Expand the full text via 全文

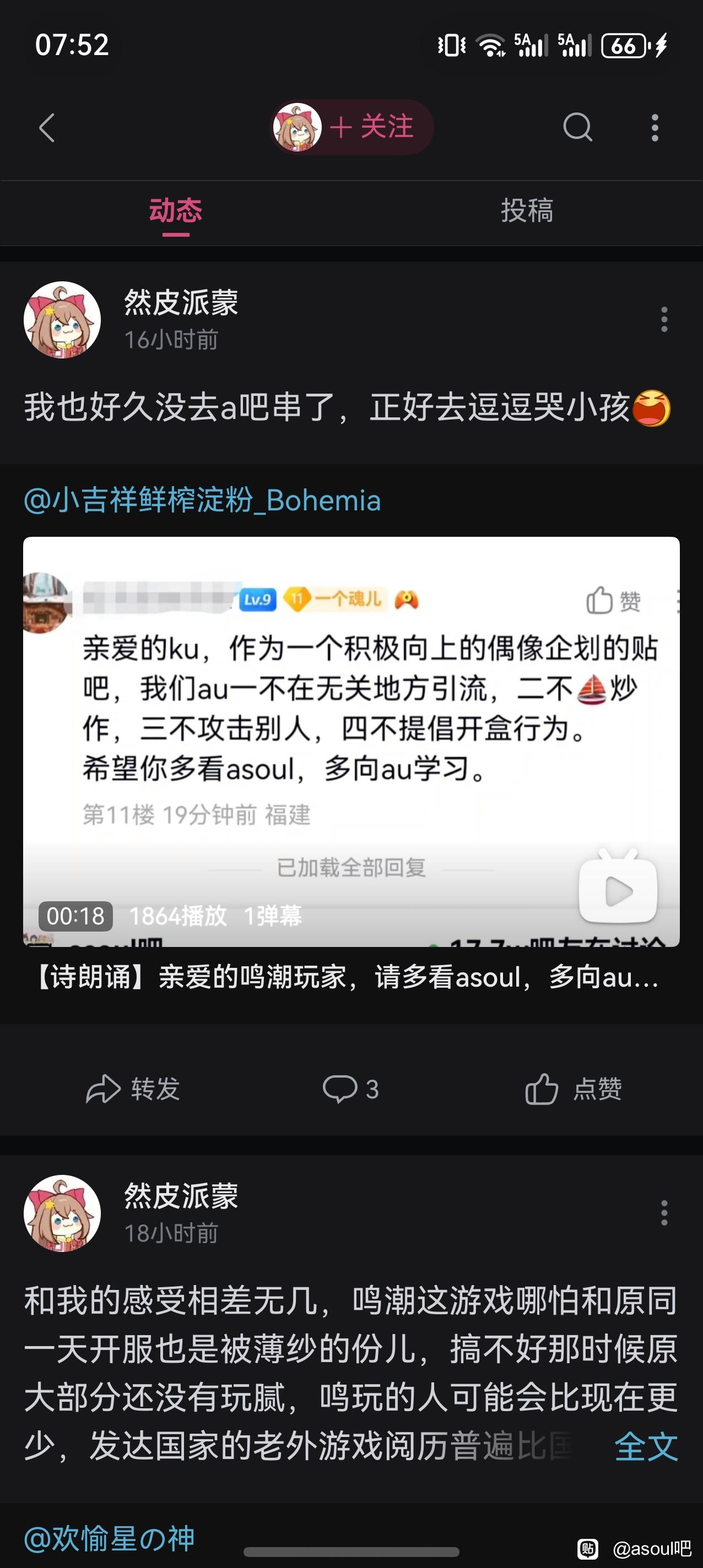[x=646, y=1446]
